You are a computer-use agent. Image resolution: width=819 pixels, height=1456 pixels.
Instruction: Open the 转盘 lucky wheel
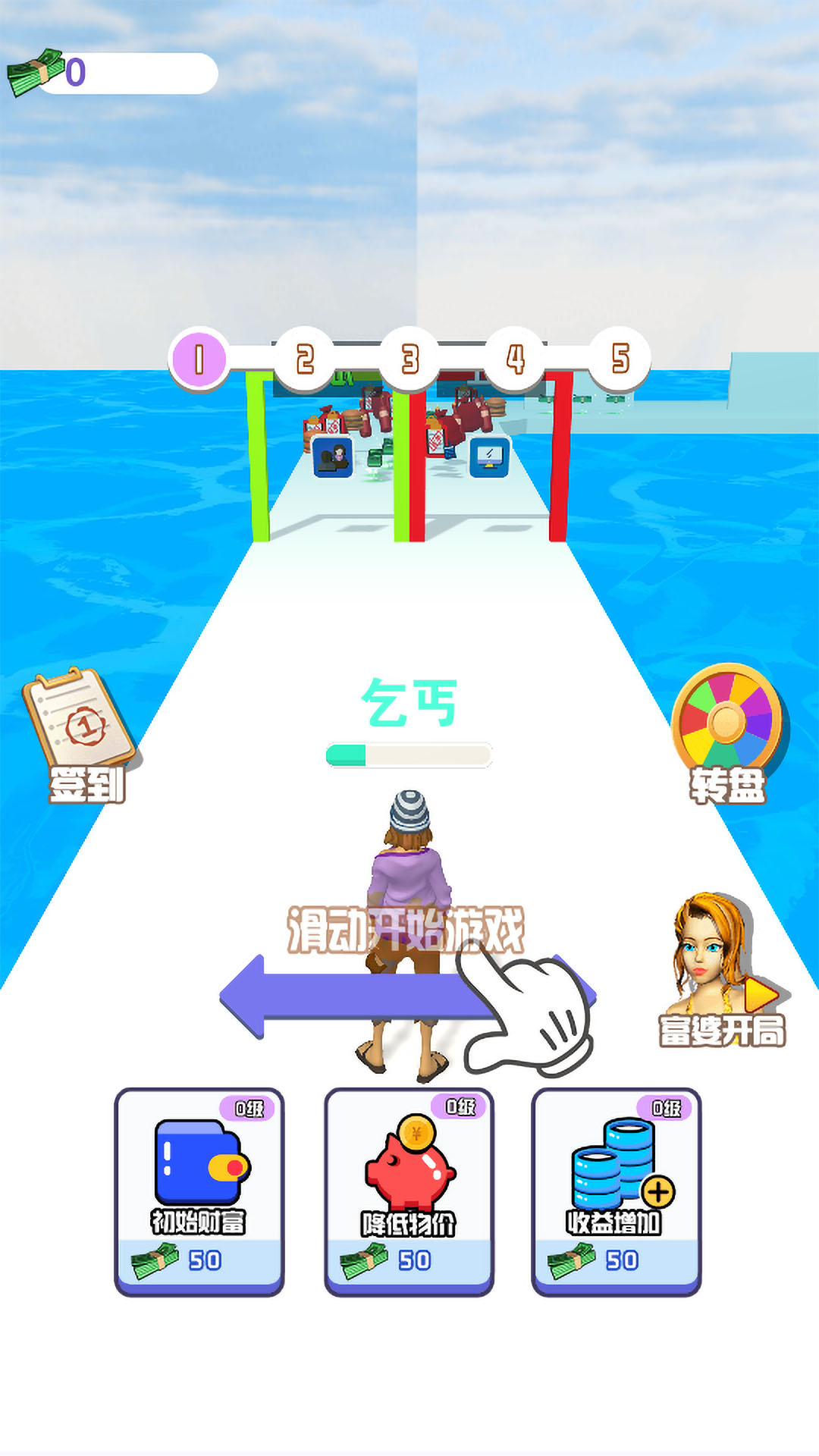point(726,731)
